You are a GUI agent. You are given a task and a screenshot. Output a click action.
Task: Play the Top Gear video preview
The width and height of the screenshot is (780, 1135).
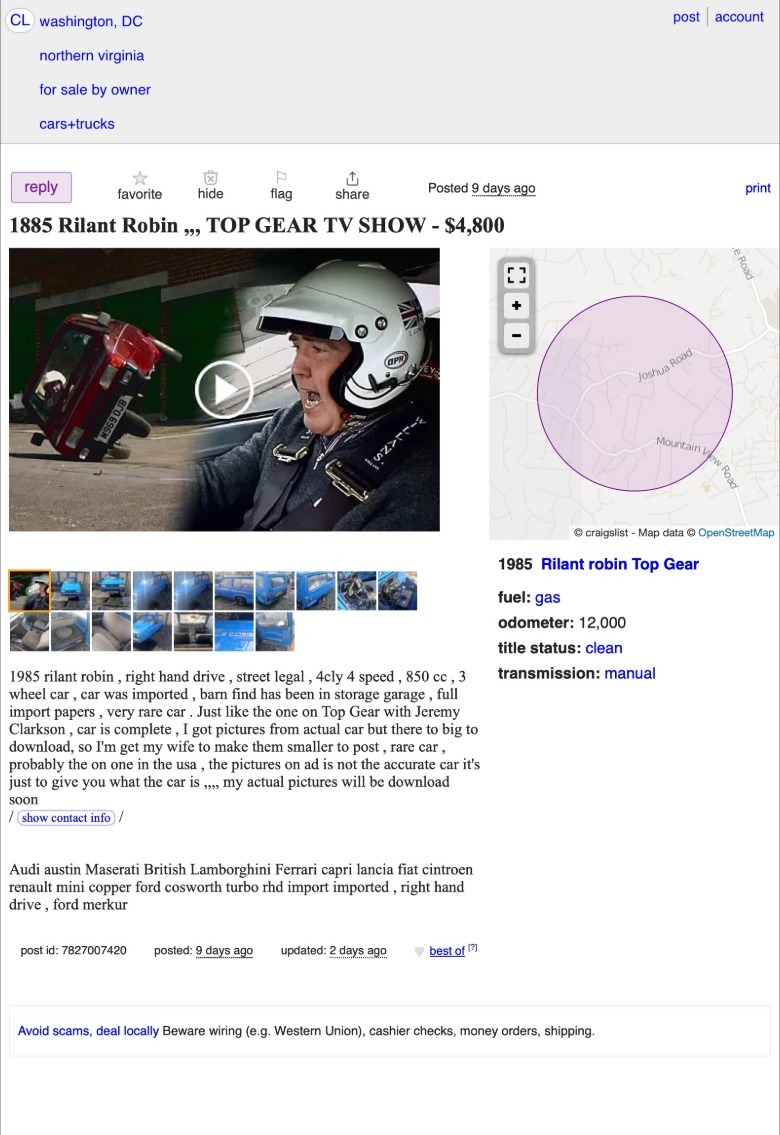[223, 389]
